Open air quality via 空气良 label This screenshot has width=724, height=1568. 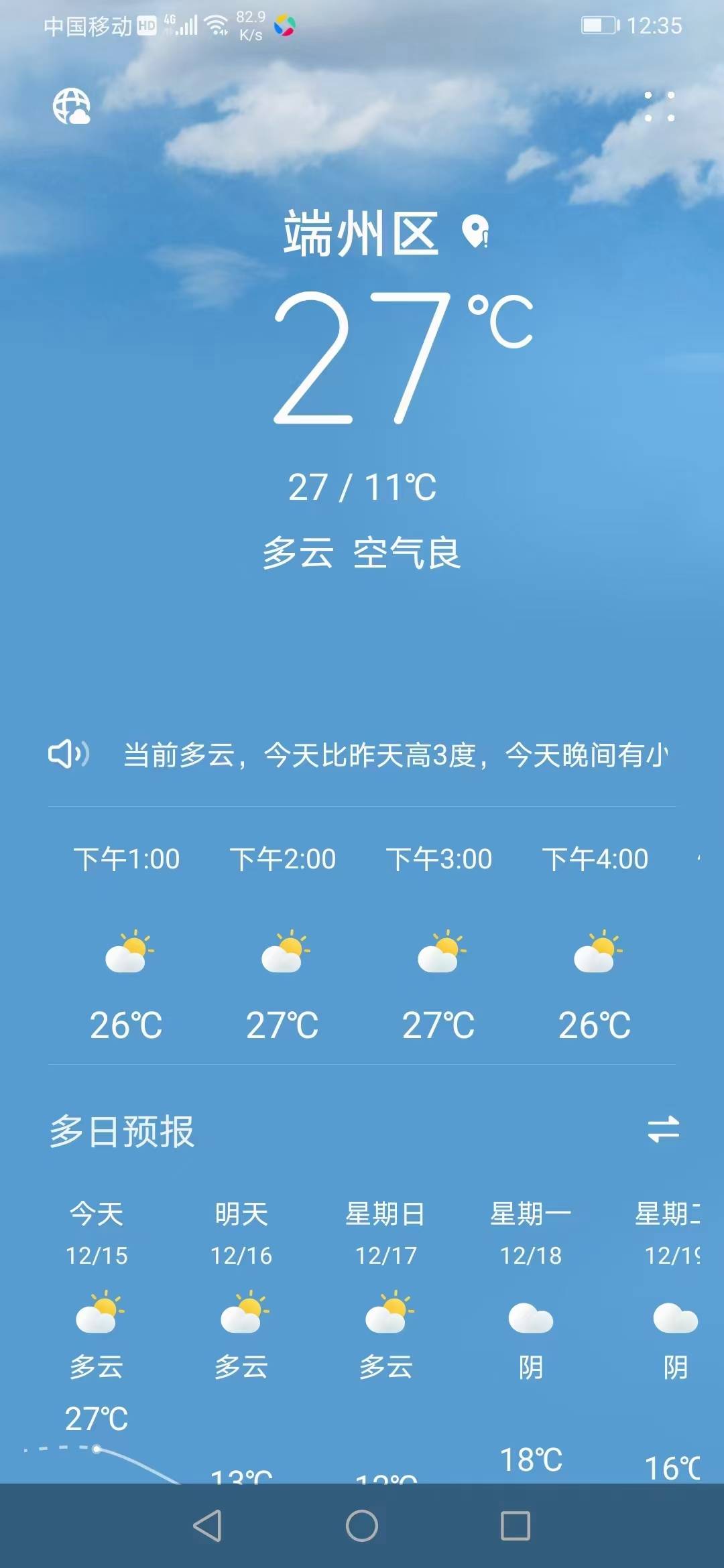tap(408, 553)
